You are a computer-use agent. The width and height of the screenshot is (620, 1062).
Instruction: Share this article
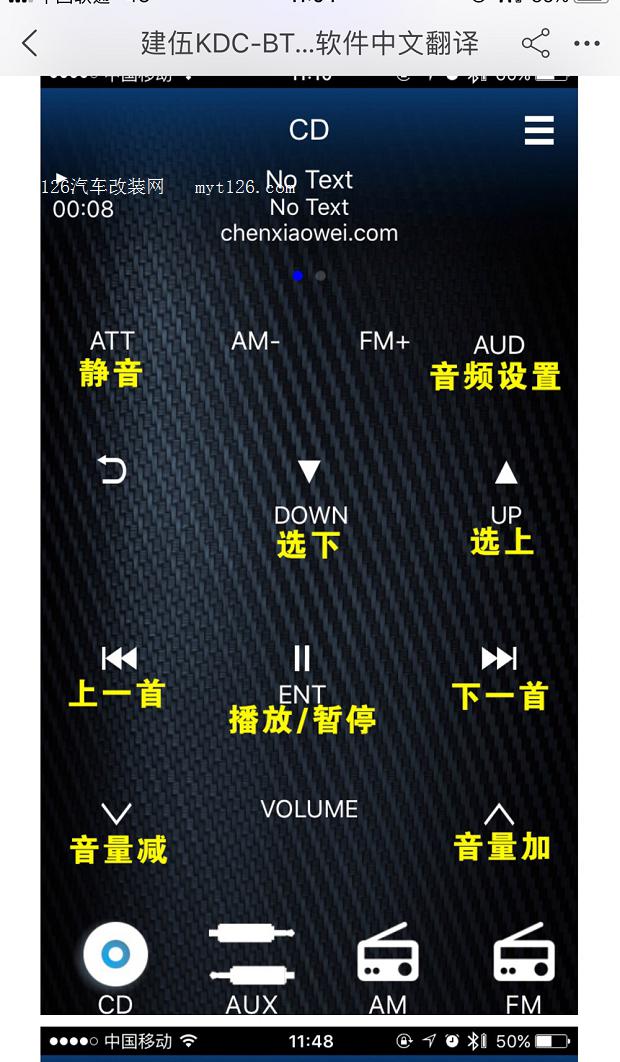tap(535, 44)
